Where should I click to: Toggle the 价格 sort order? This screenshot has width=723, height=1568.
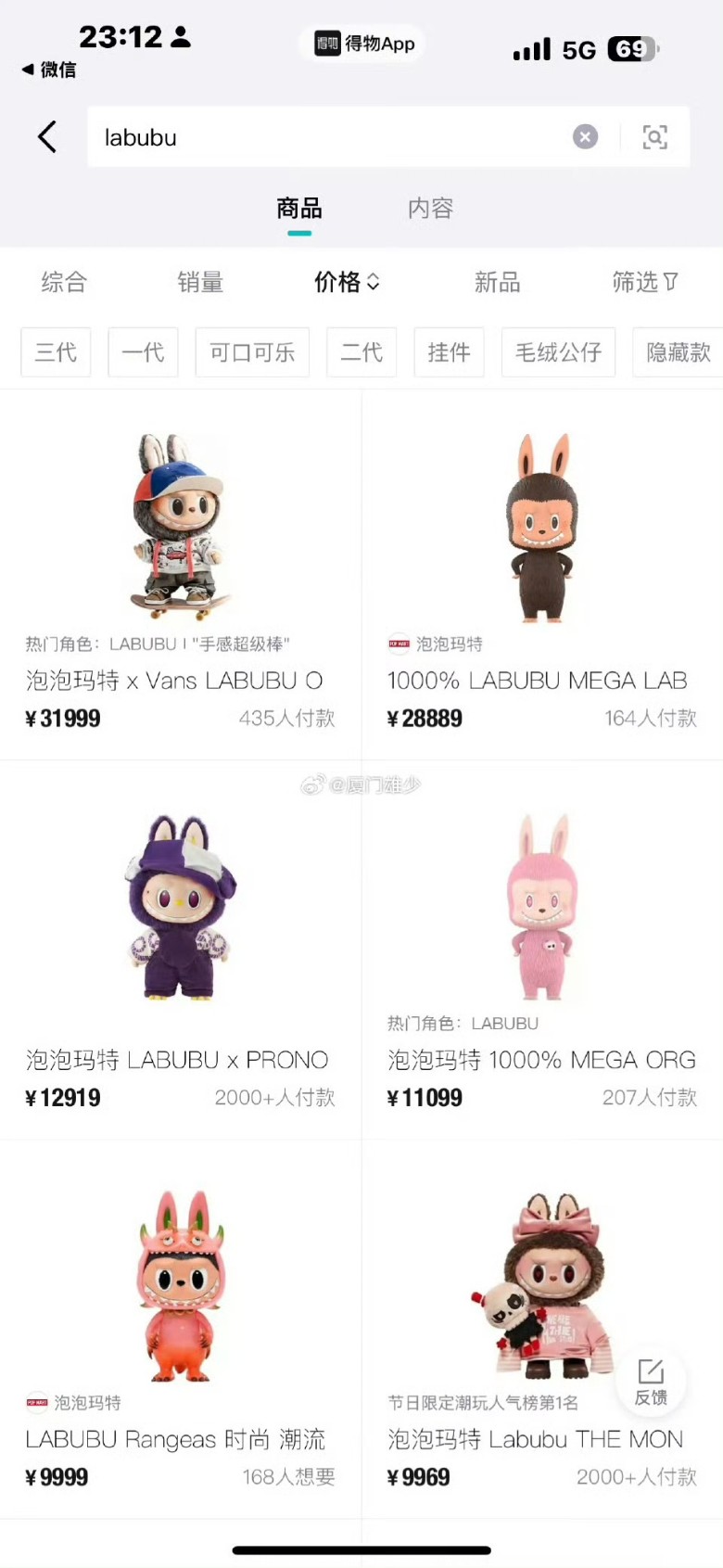(347, 282)
